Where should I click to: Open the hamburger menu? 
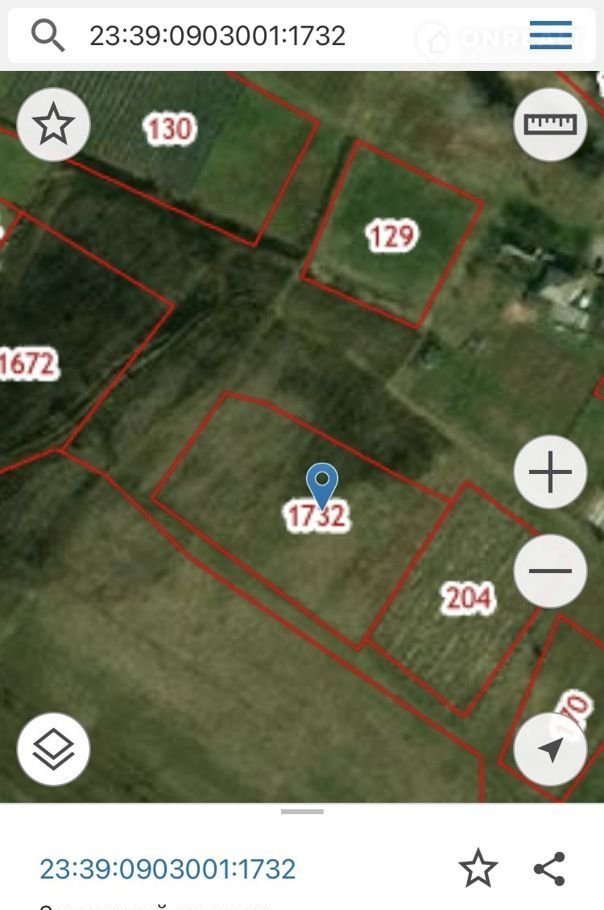click(x=551, y=36)
